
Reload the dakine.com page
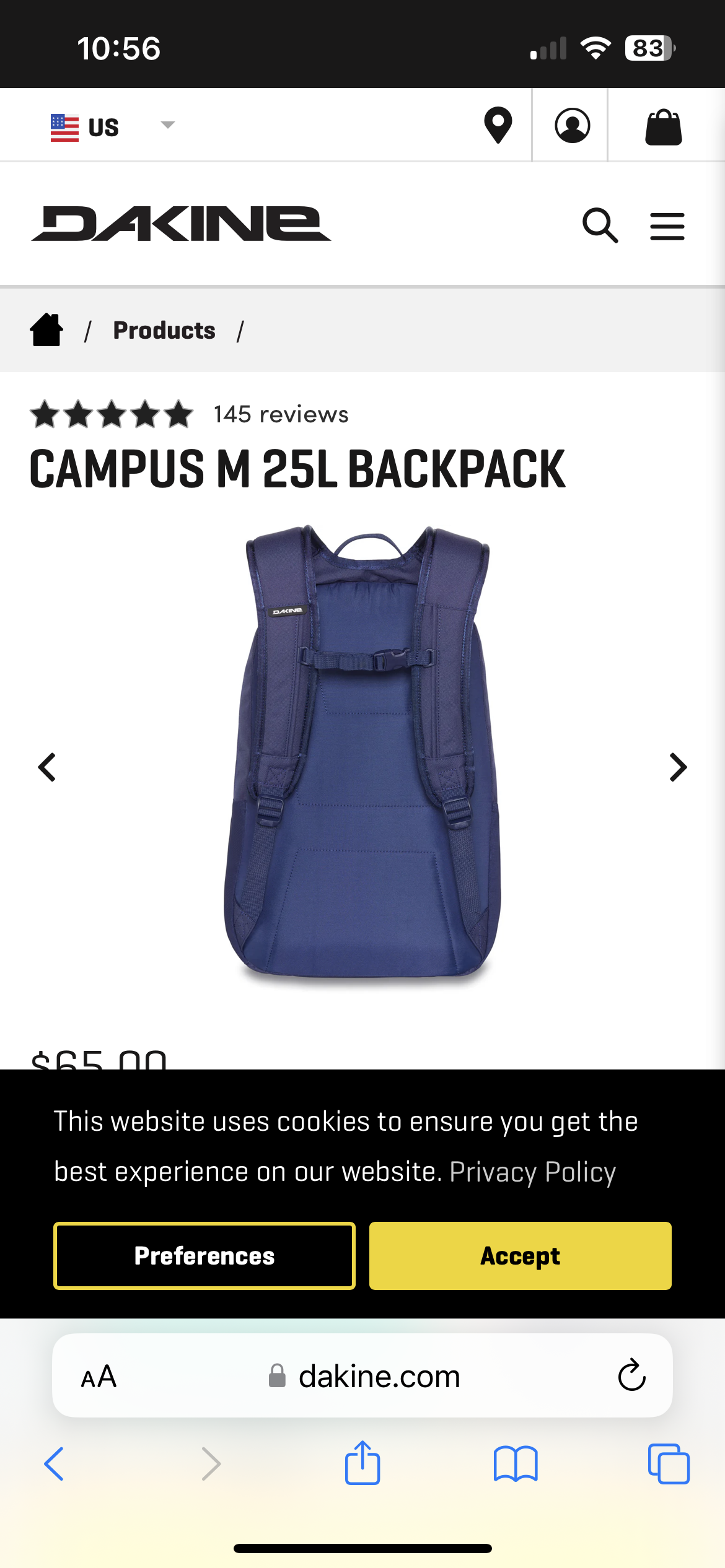(x=631, y=1375)
